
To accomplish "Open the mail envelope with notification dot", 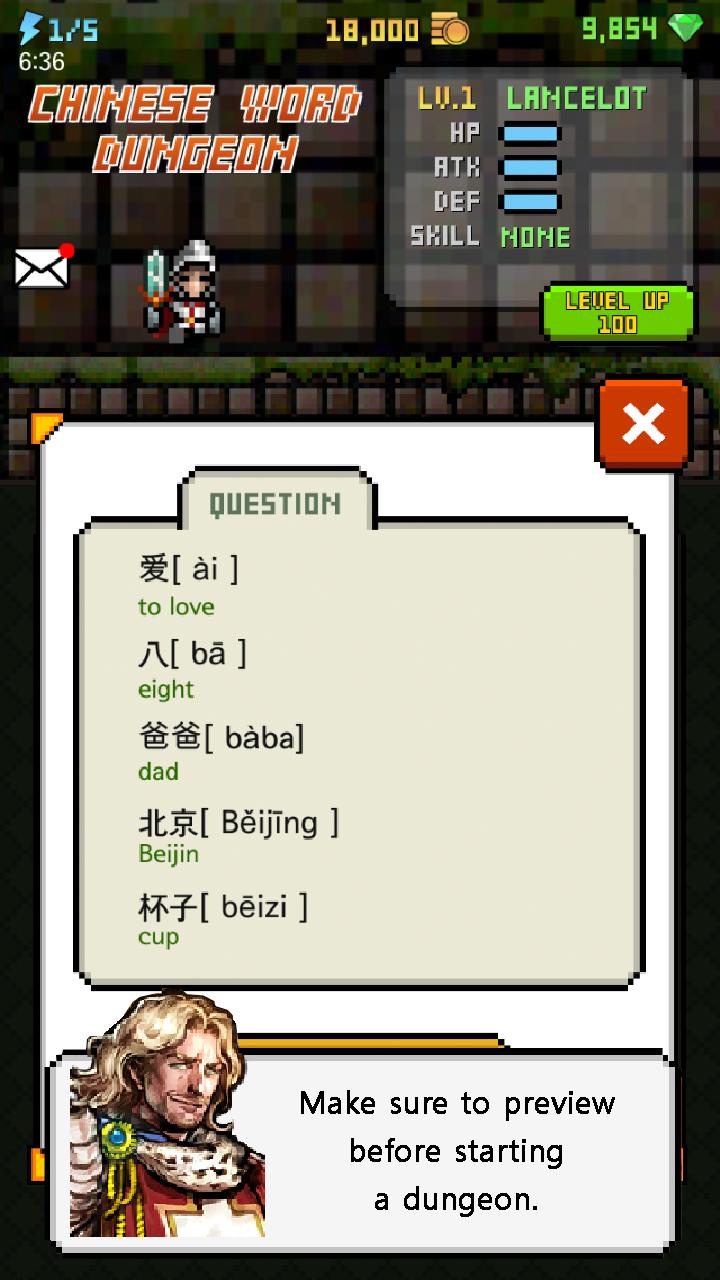I will click(x=41, y=268).
